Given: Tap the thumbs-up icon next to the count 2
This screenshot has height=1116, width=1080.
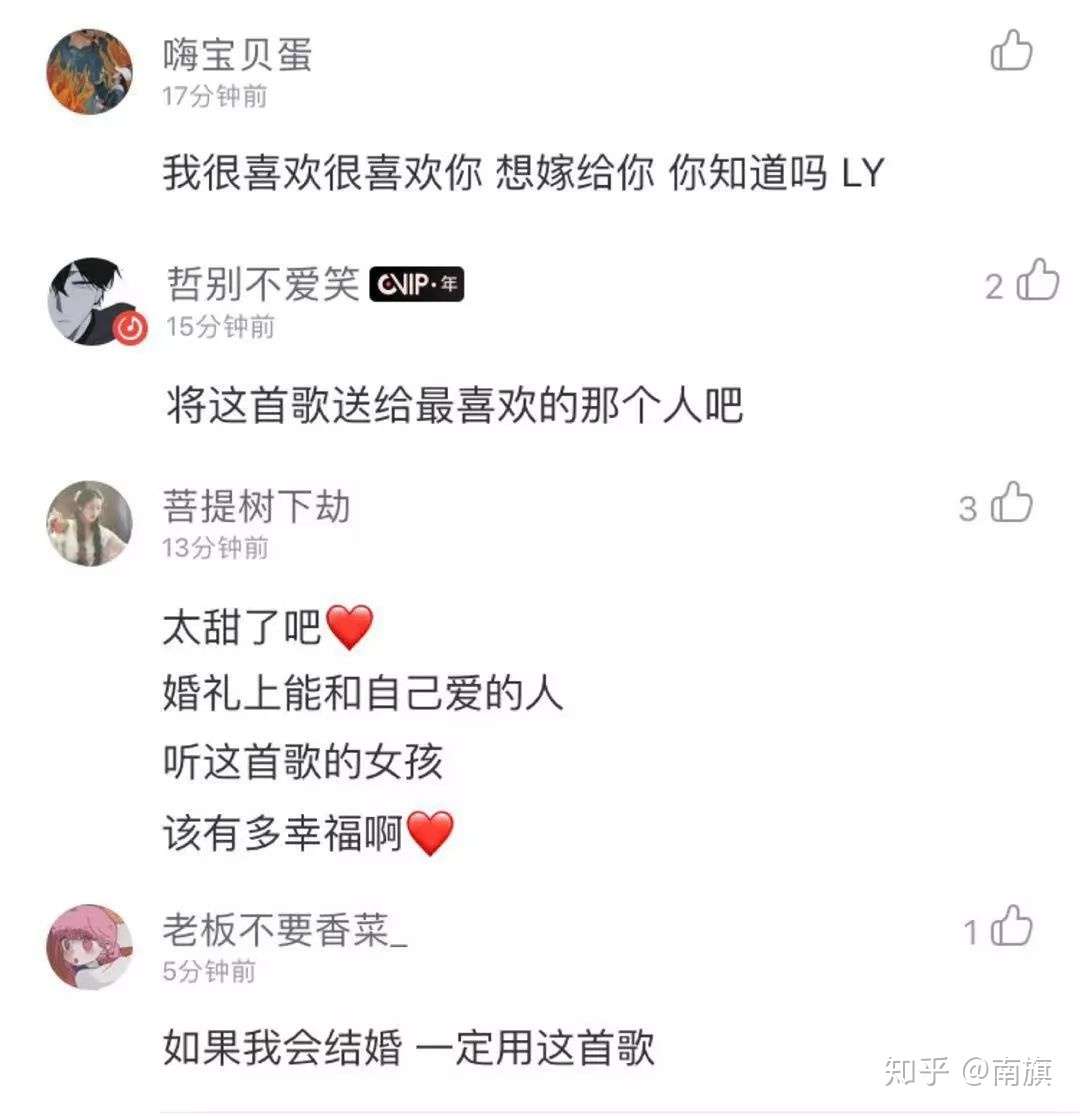Looking at the screenshot, I should 1034,283.
